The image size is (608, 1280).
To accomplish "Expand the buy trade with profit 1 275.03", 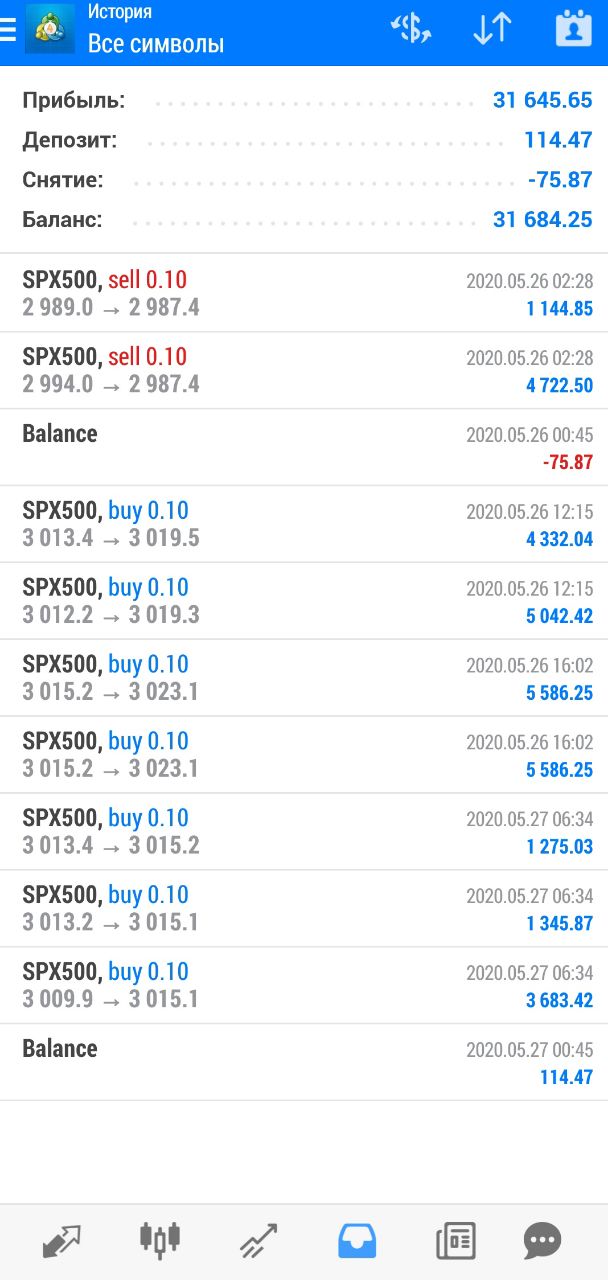I will click(304, 832).
